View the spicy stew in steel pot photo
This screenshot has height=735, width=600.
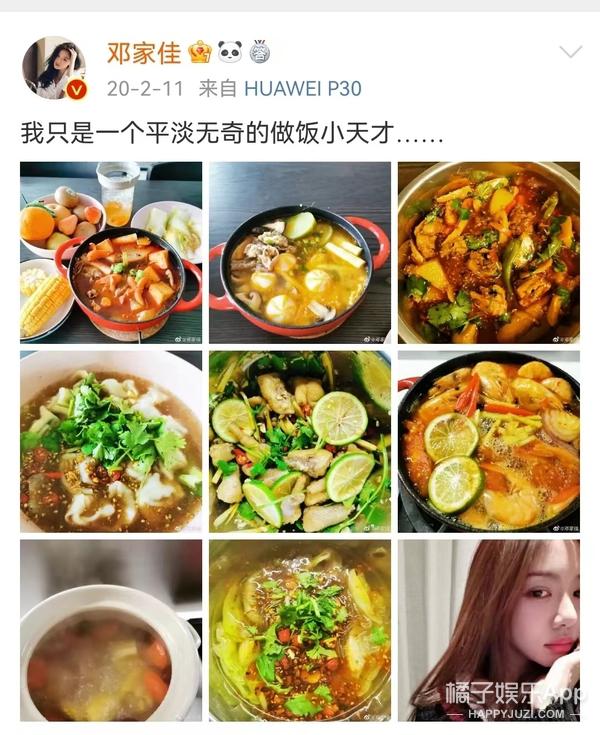click(x=488, y=252)
